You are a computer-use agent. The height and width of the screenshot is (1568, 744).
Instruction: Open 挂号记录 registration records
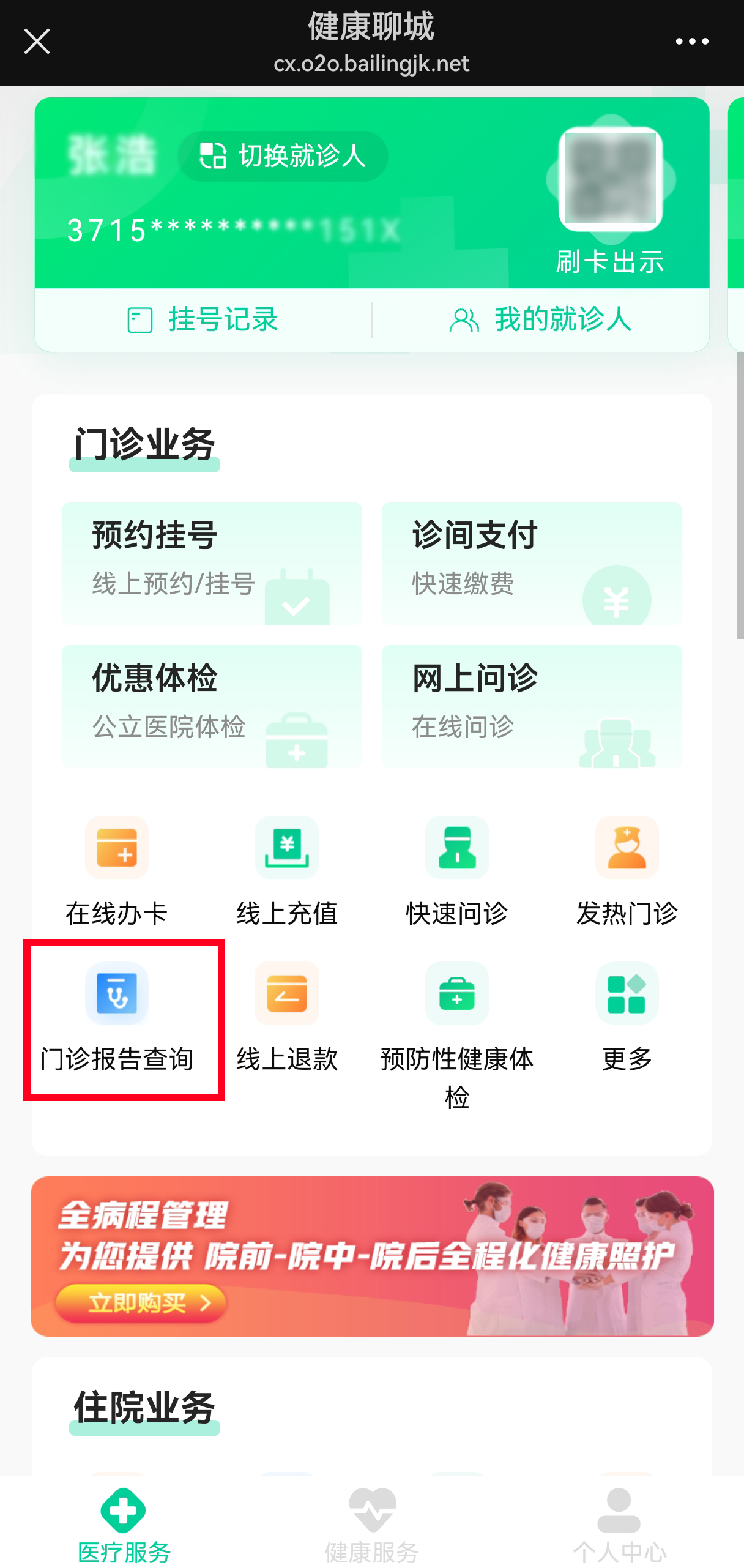[x=203, y=319]
